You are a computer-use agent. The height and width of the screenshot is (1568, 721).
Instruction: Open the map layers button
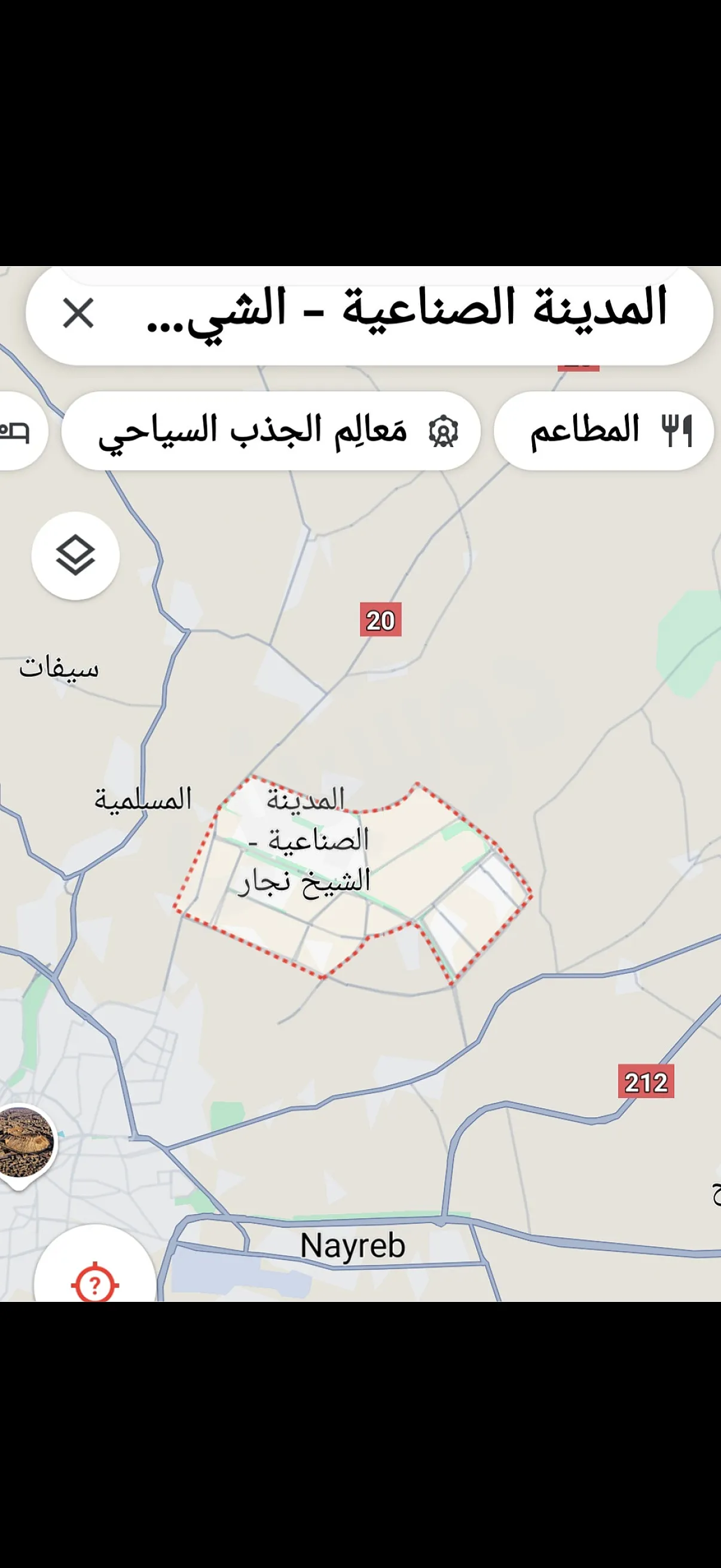tap(75, 555)
